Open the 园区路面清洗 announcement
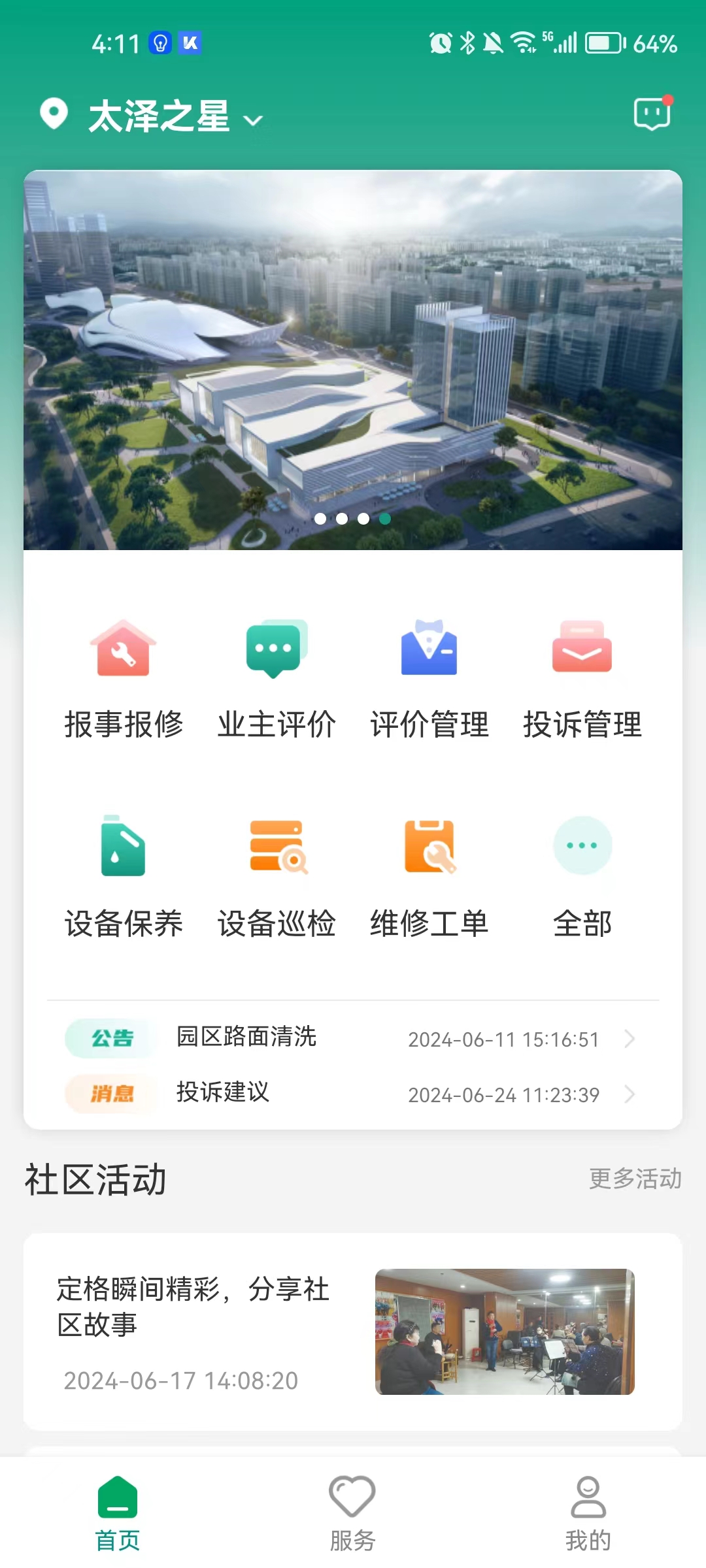Screen dimensions: 706x1568 point(353,1037)
